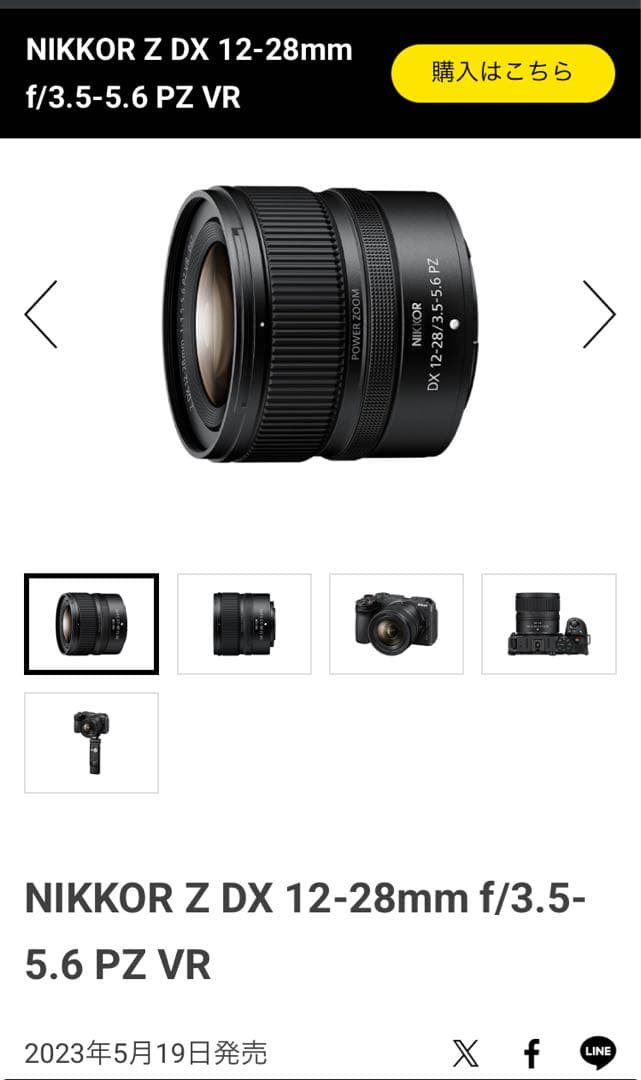
Task: Select the top-view camera with lens thumbnail
Action: 548,624
